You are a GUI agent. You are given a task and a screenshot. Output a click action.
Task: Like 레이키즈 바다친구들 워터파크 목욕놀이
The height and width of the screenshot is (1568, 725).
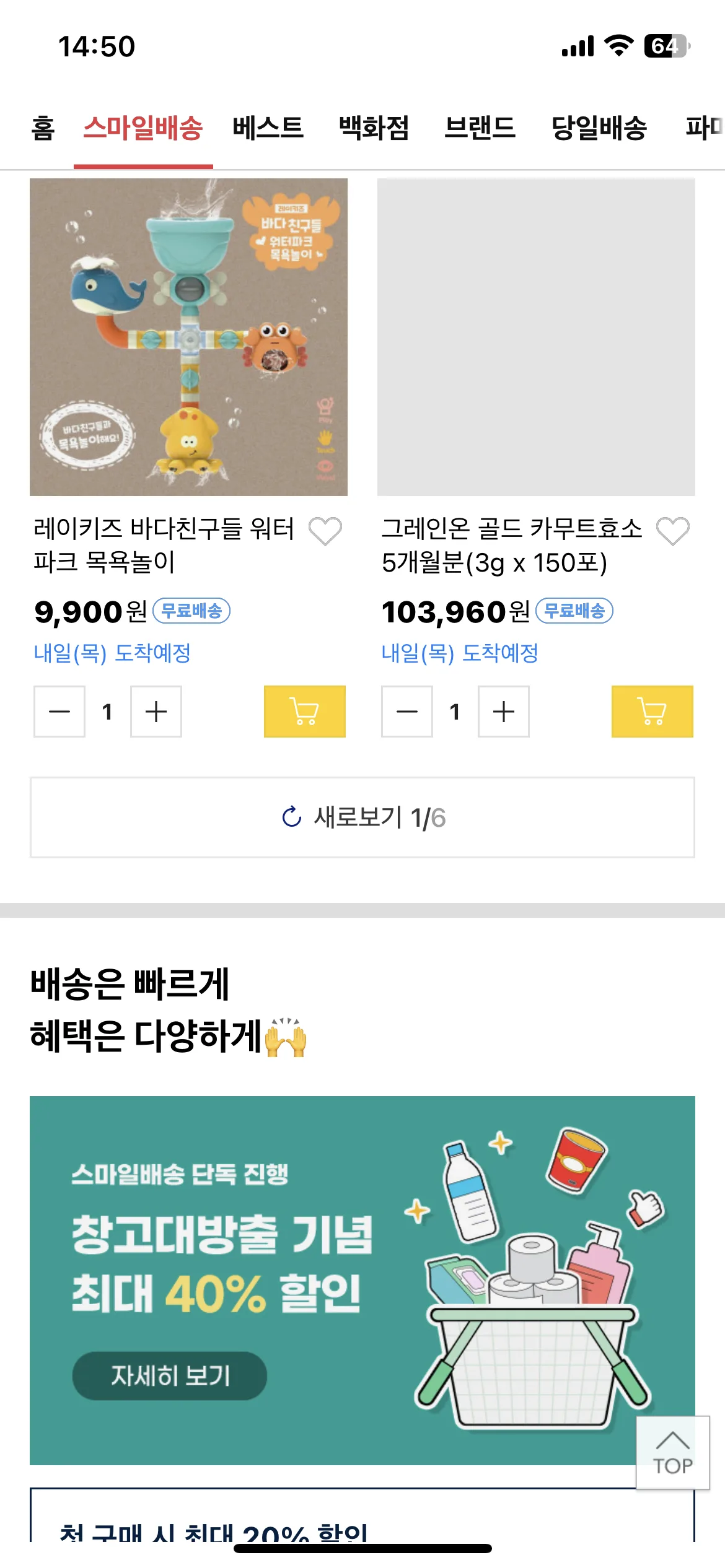[x=325, y=531]
